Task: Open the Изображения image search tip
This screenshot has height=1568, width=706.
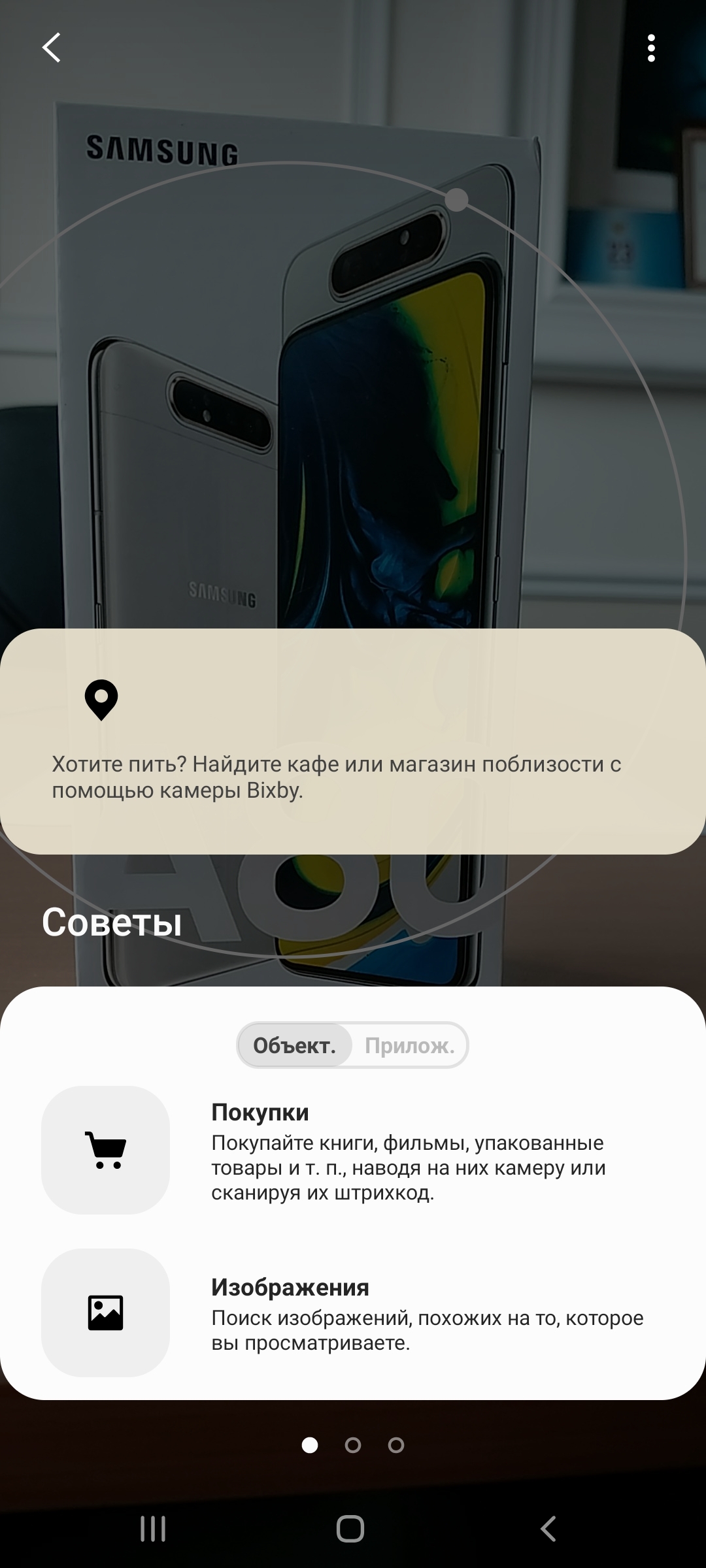Action: tap(353, 1313)
